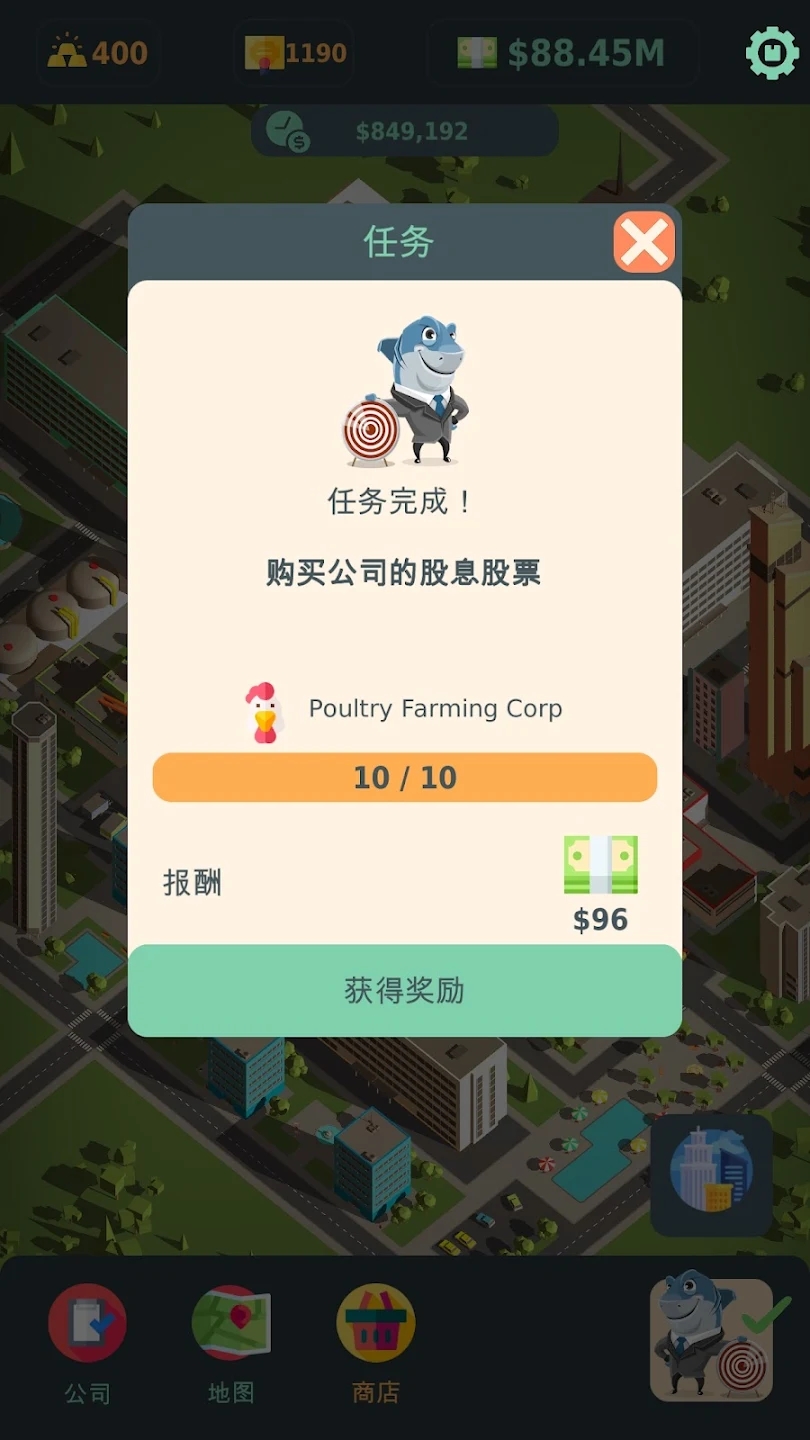Click the Poultry Farming Corp text link
The height and width of the screenshot is (1440, 810).
point(435,708)
